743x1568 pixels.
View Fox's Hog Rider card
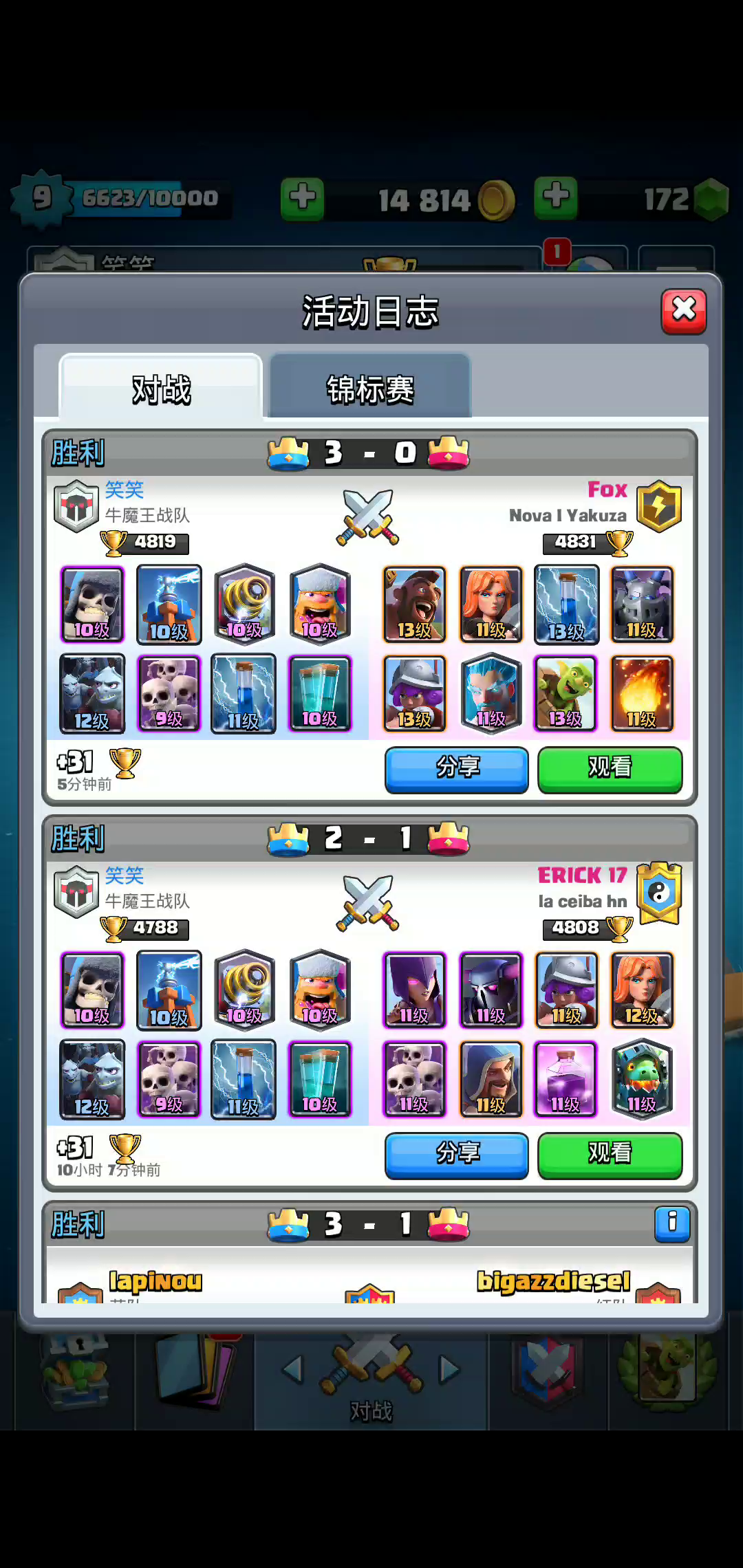(415, 605)
